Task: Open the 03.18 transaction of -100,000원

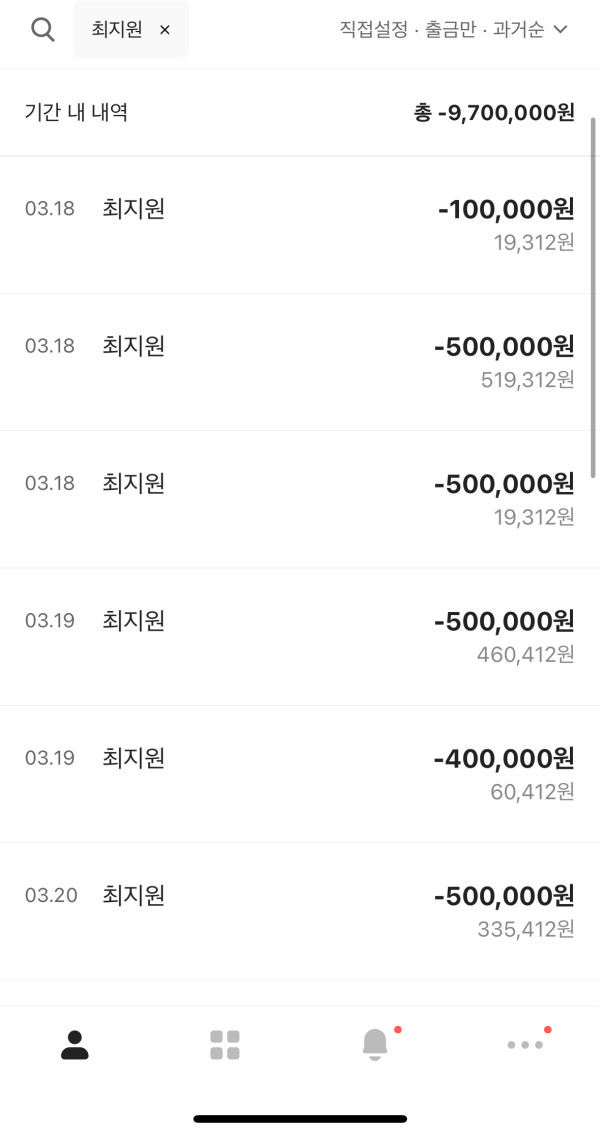Action: point(300,225)
